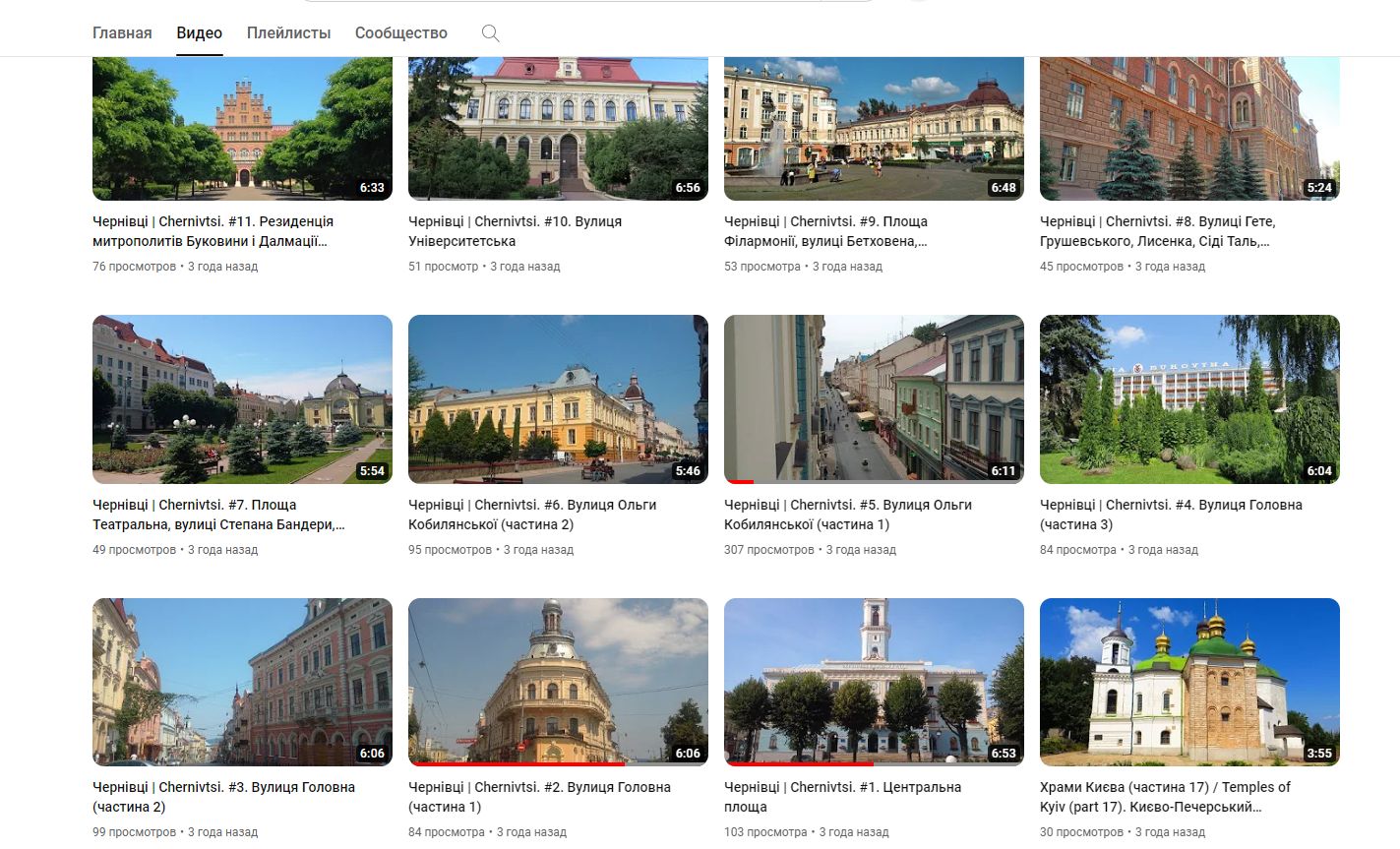Watch Chernivtsi #9 Площа Філармонії video
1400x849 pixels.
[874, 128]
